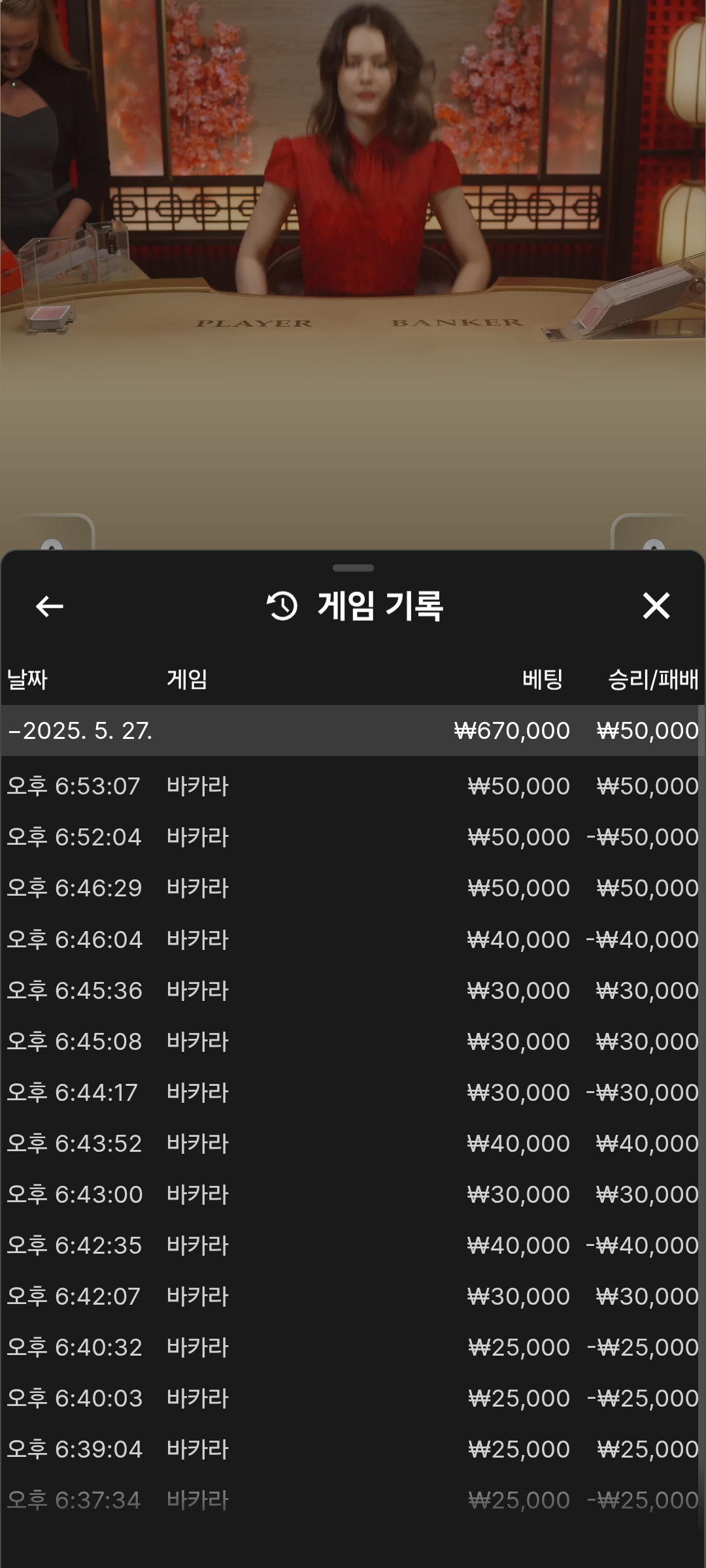Open the 오후 6:46:04 바카라 record
706x1568 pixels.
click(x=353, y=939)
